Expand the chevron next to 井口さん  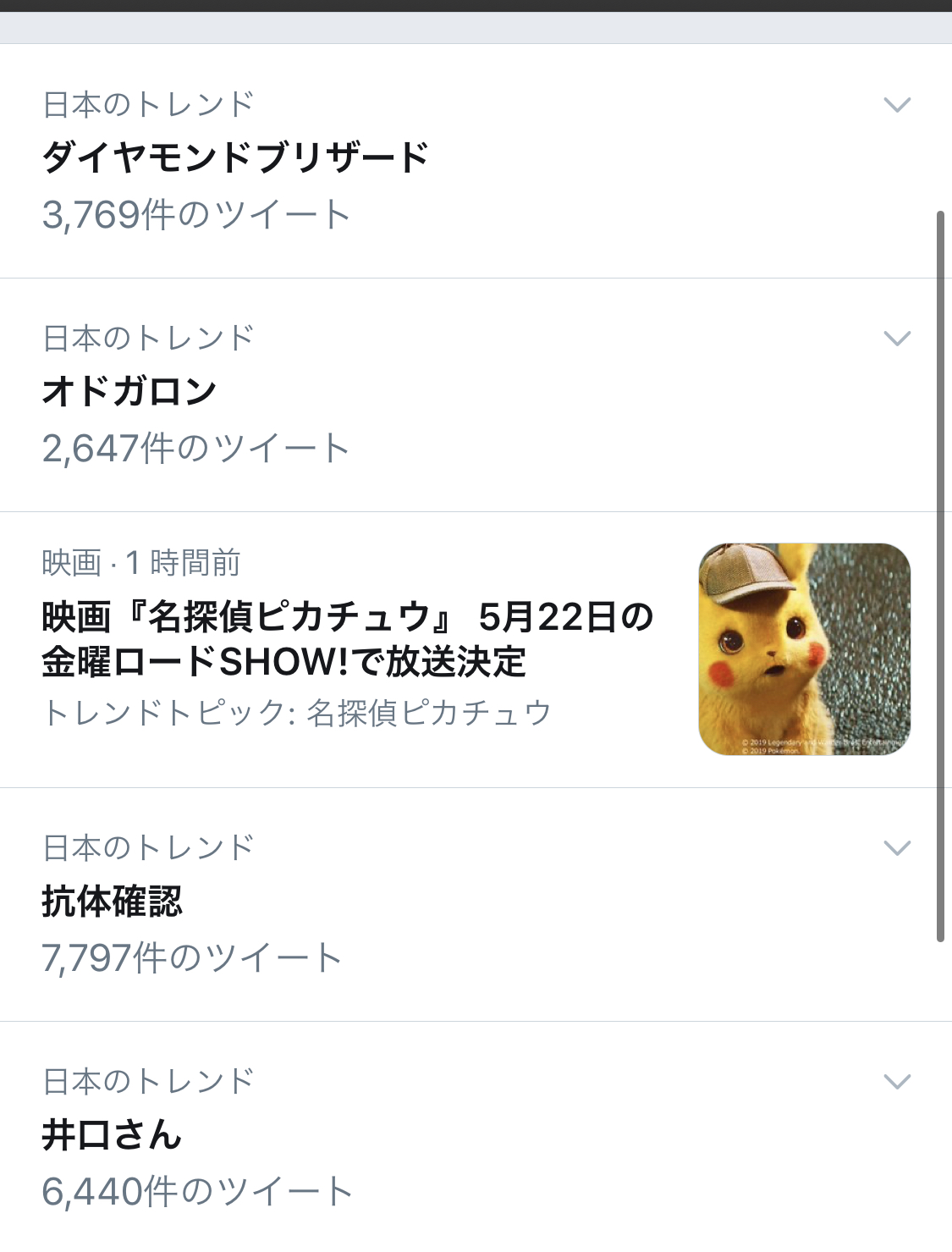[x=896, y=1082]
